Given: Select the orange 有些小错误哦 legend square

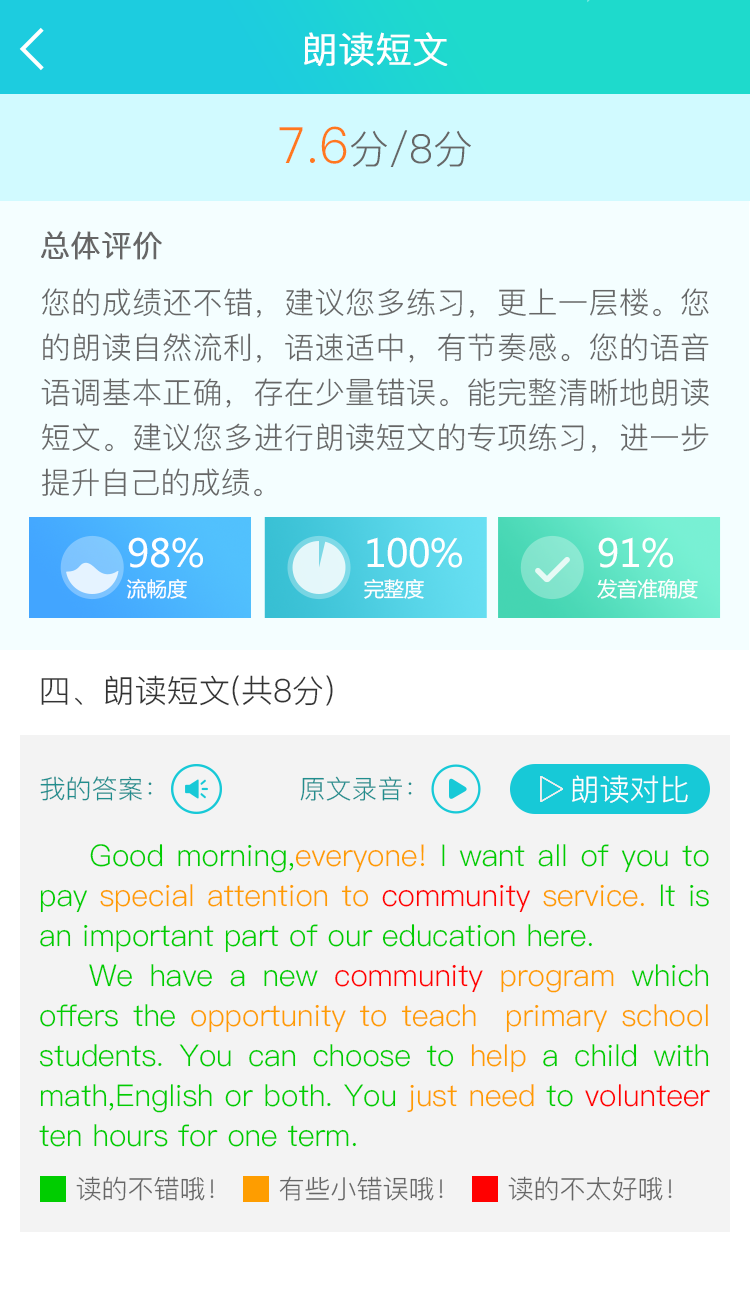Looking at the screenshot, I should (257, 1189).
